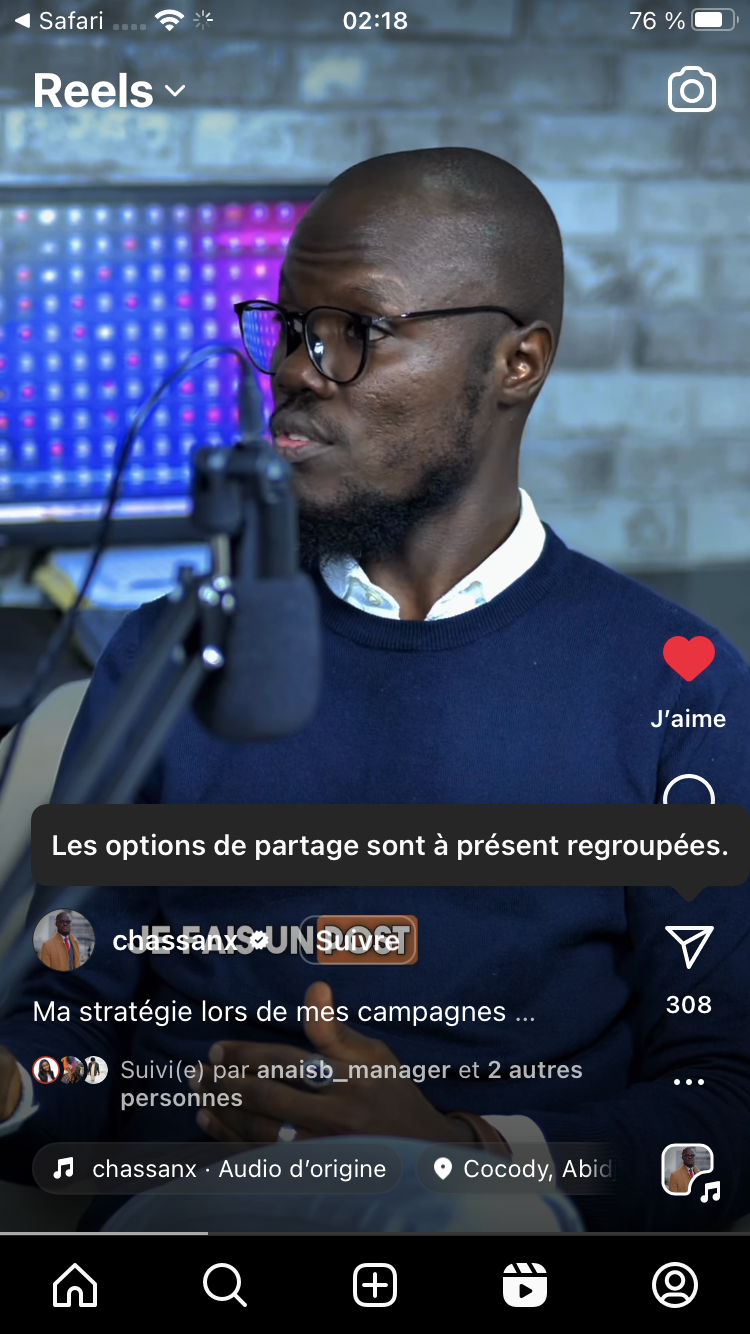
Task: Open the audio thumbnail for this reel
Action: pyautogui.click(x=688, y=1170)
